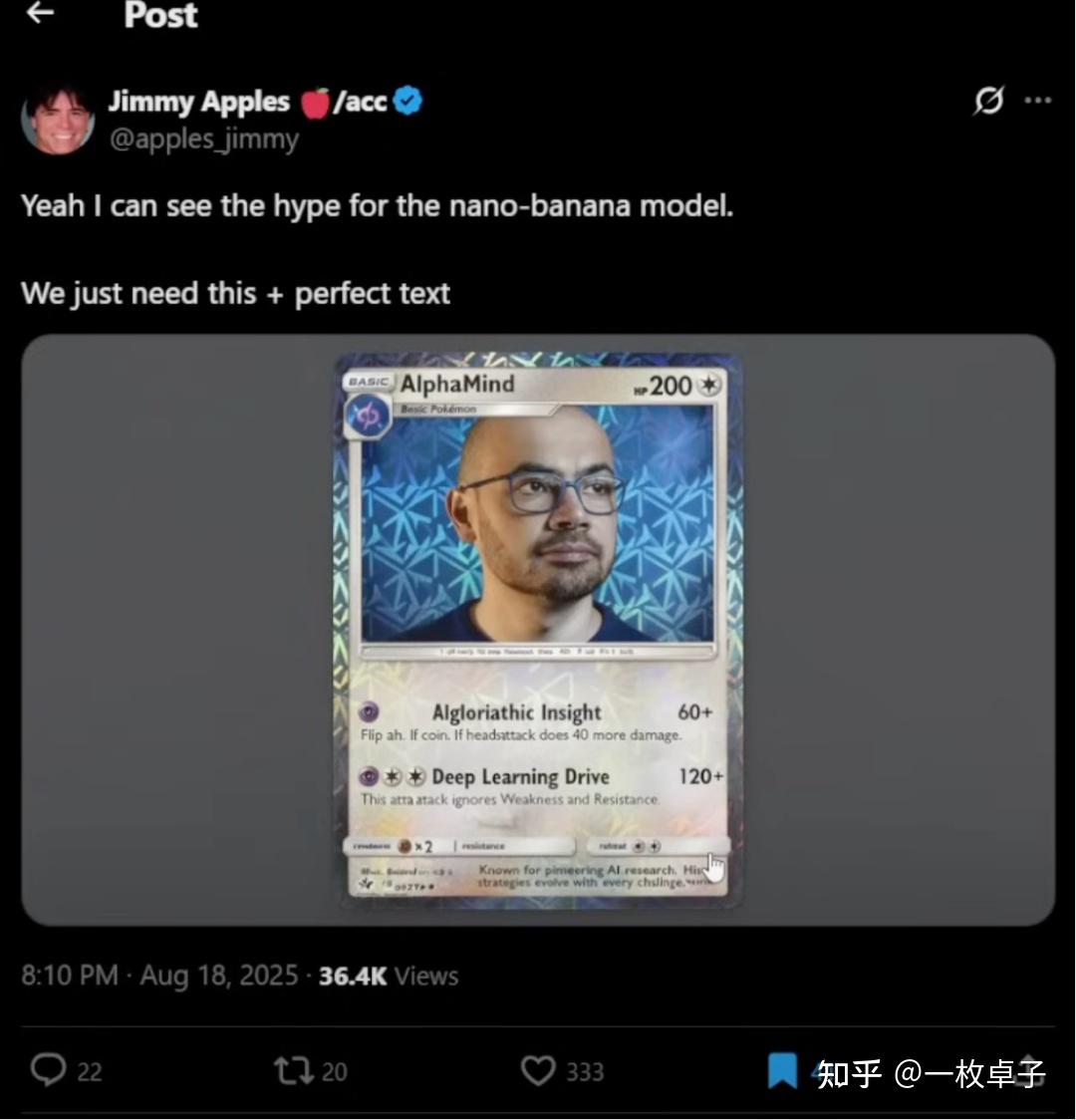Open the post's three-dot overflow menu
1076x1120 pixels.
point(1037,101)
